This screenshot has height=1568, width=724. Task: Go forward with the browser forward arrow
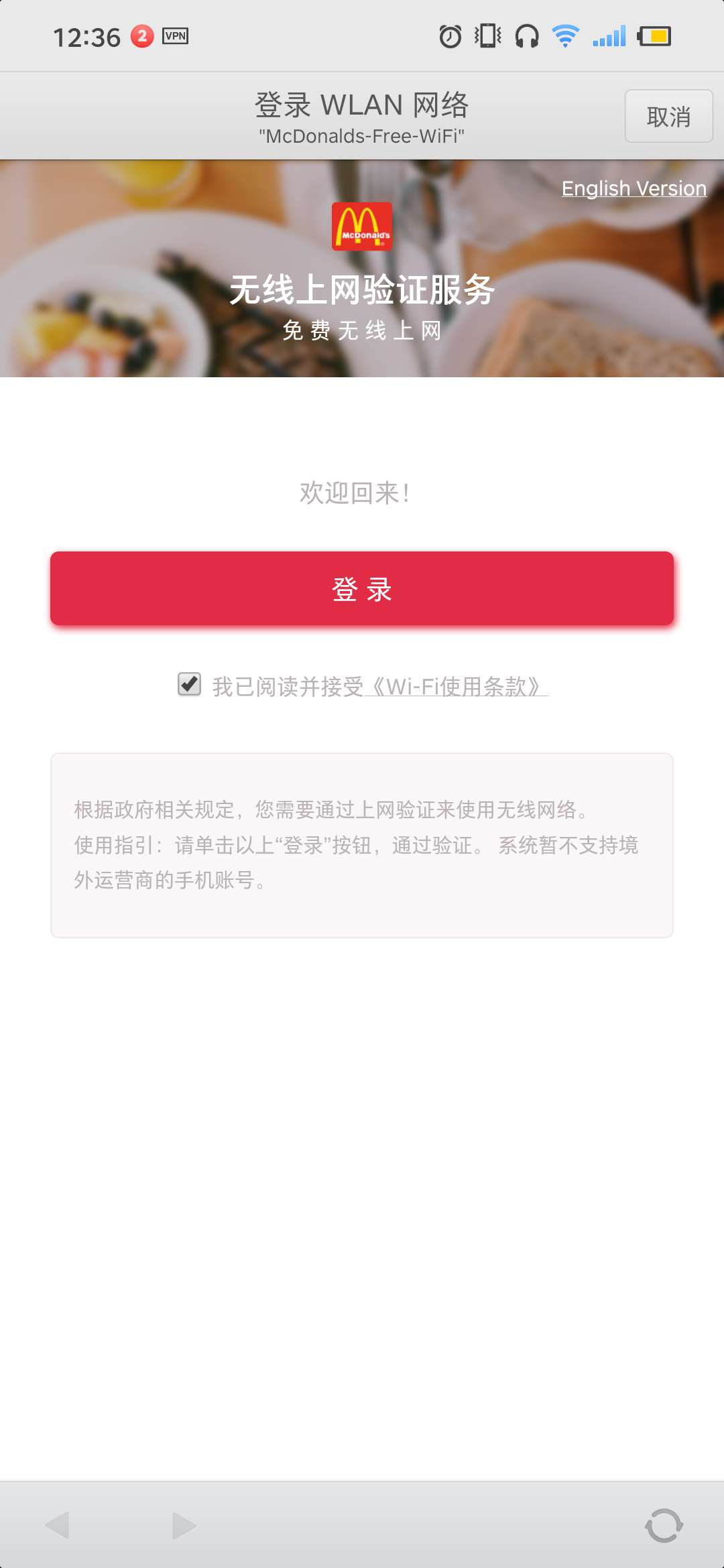point(184,1525)
